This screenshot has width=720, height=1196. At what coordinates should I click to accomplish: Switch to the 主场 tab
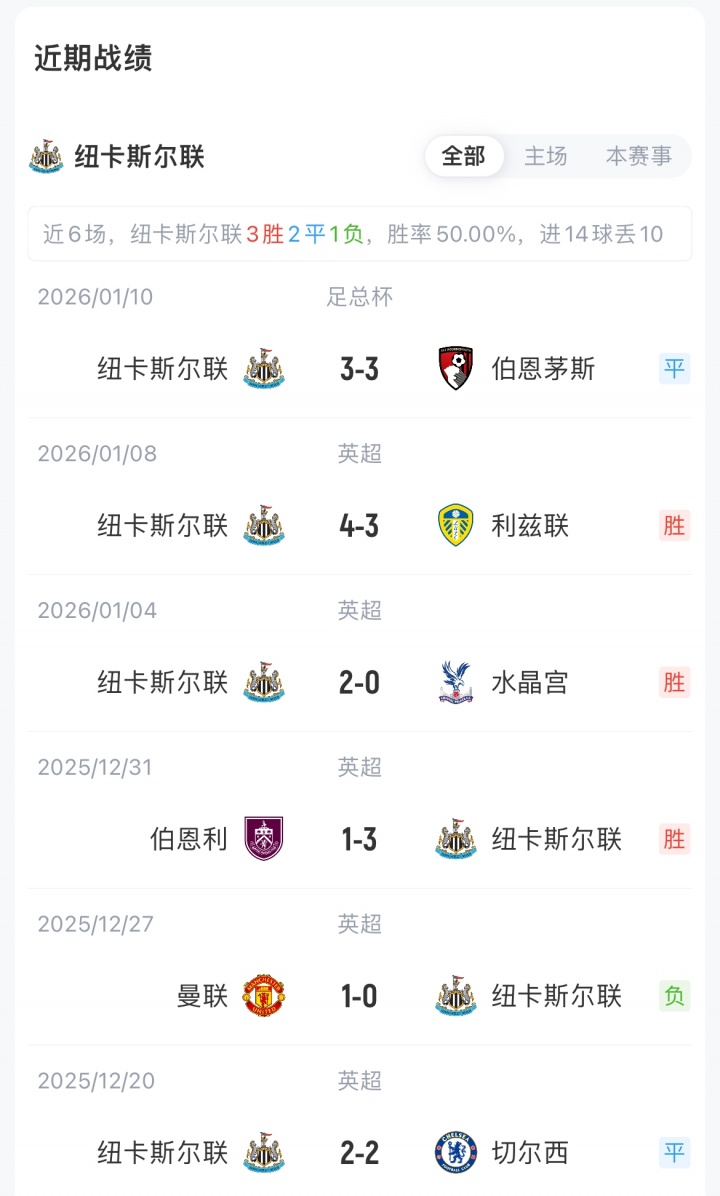tap(546, 156)
